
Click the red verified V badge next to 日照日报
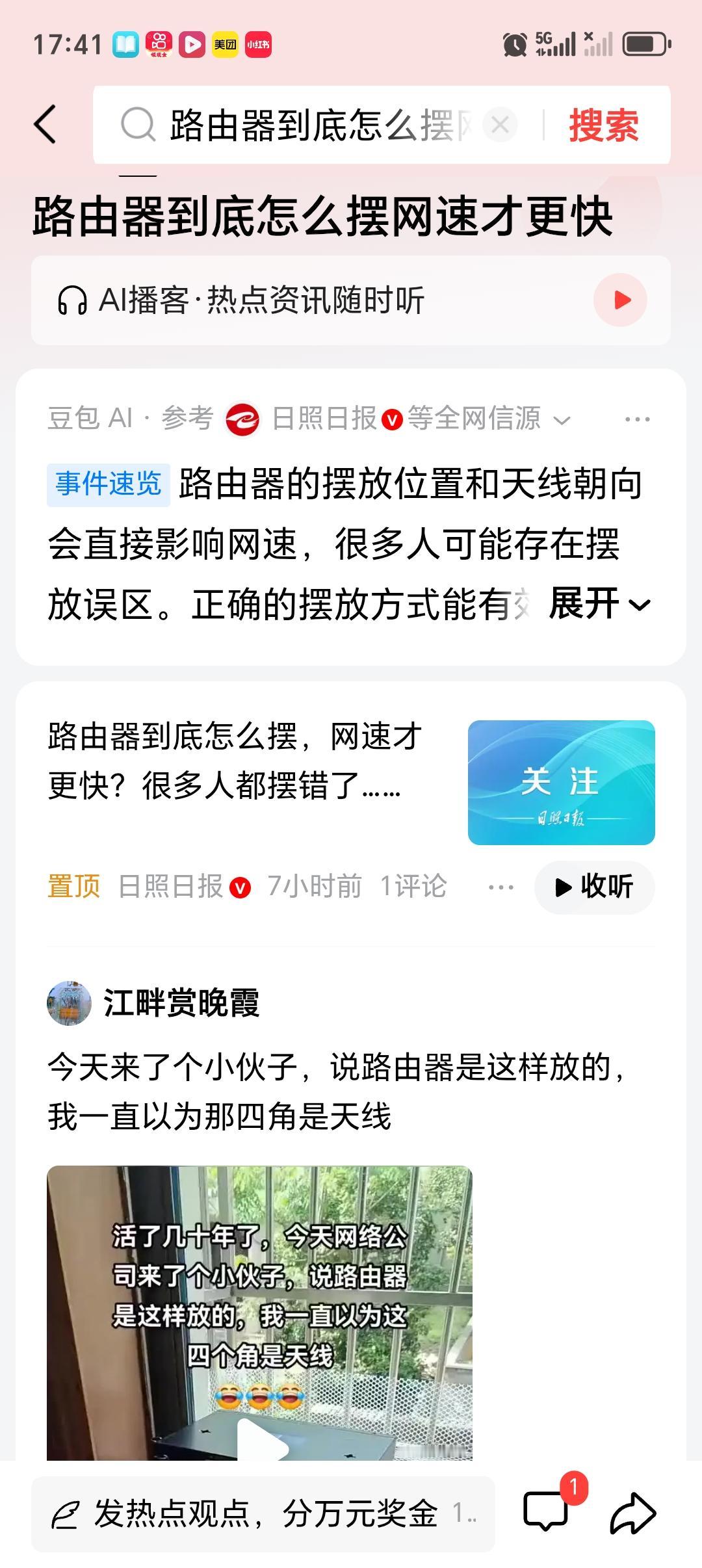click(x=393, y=419)
